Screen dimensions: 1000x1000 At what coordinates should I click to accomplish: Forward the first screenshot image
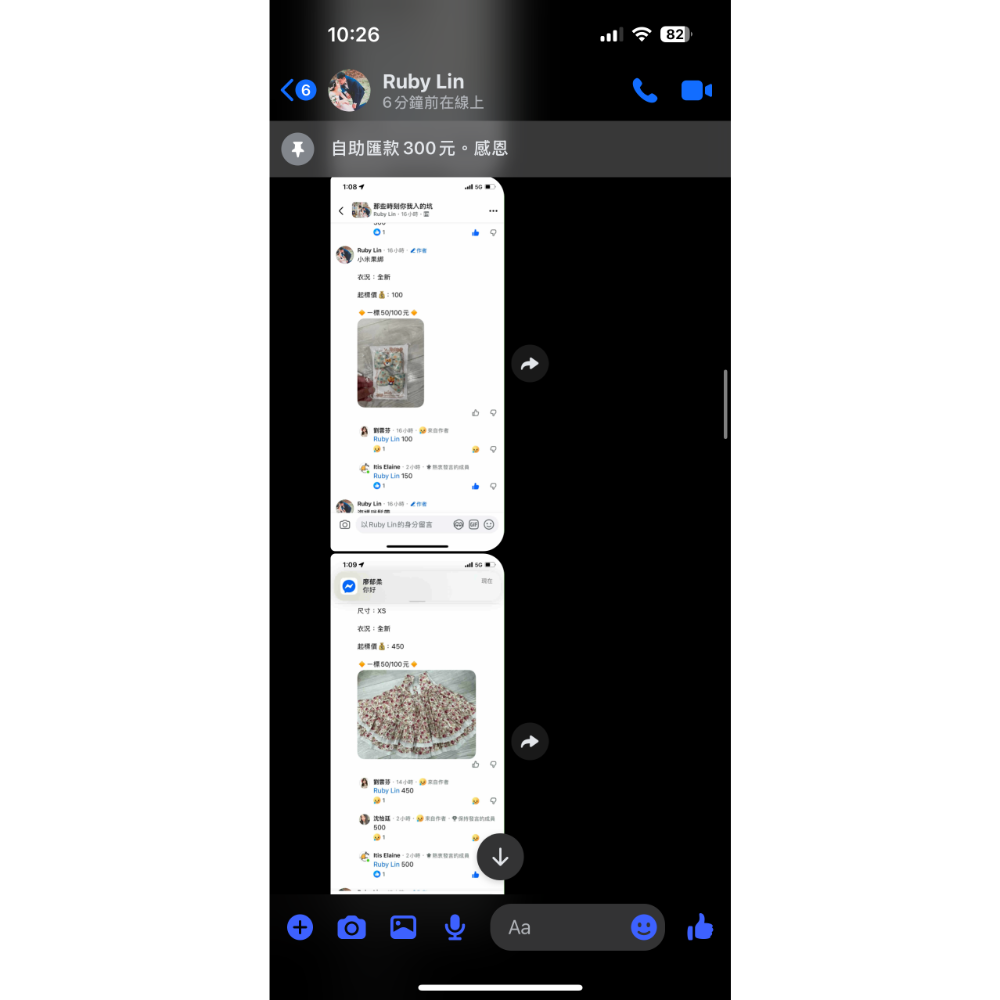pos(529,364)
